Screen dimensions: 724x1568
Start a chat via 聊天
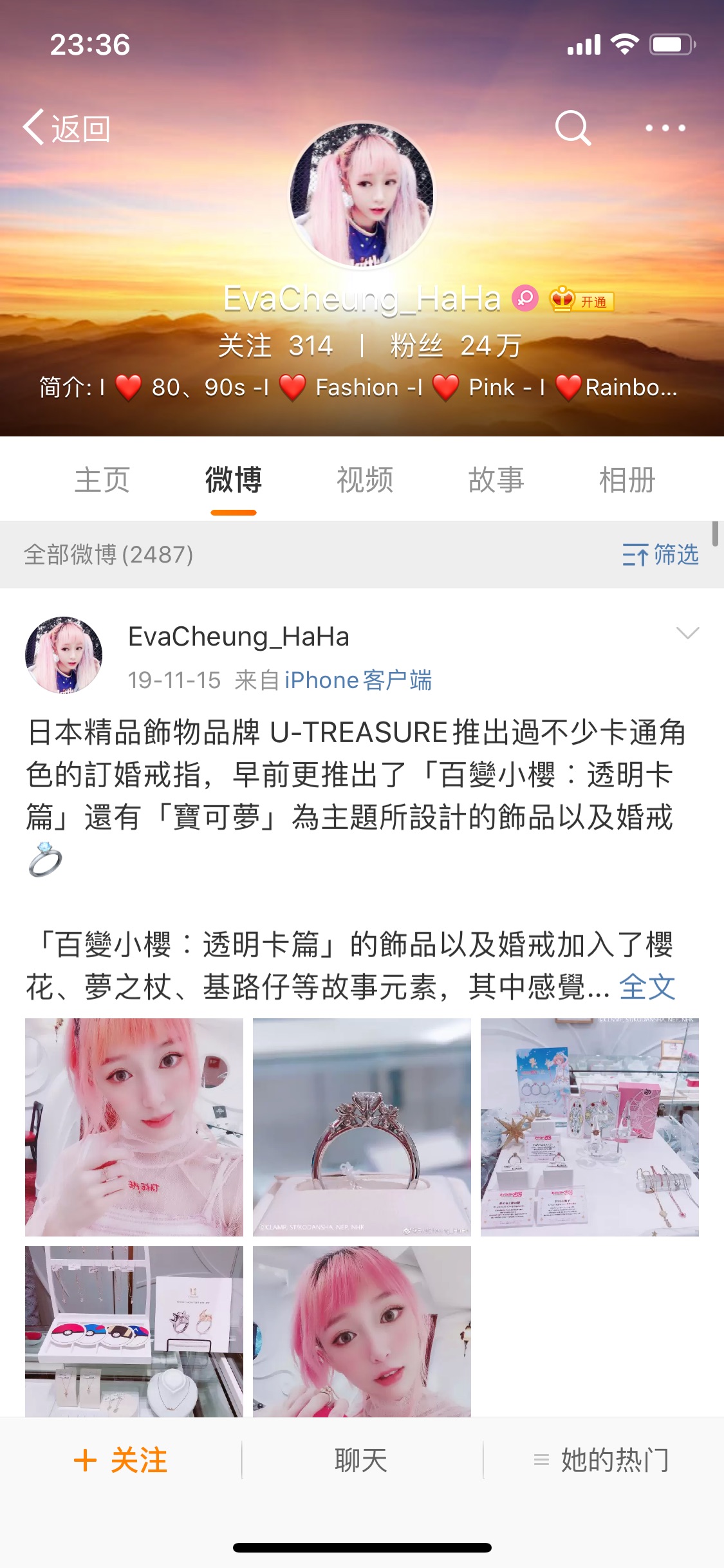pos(362,1460)
